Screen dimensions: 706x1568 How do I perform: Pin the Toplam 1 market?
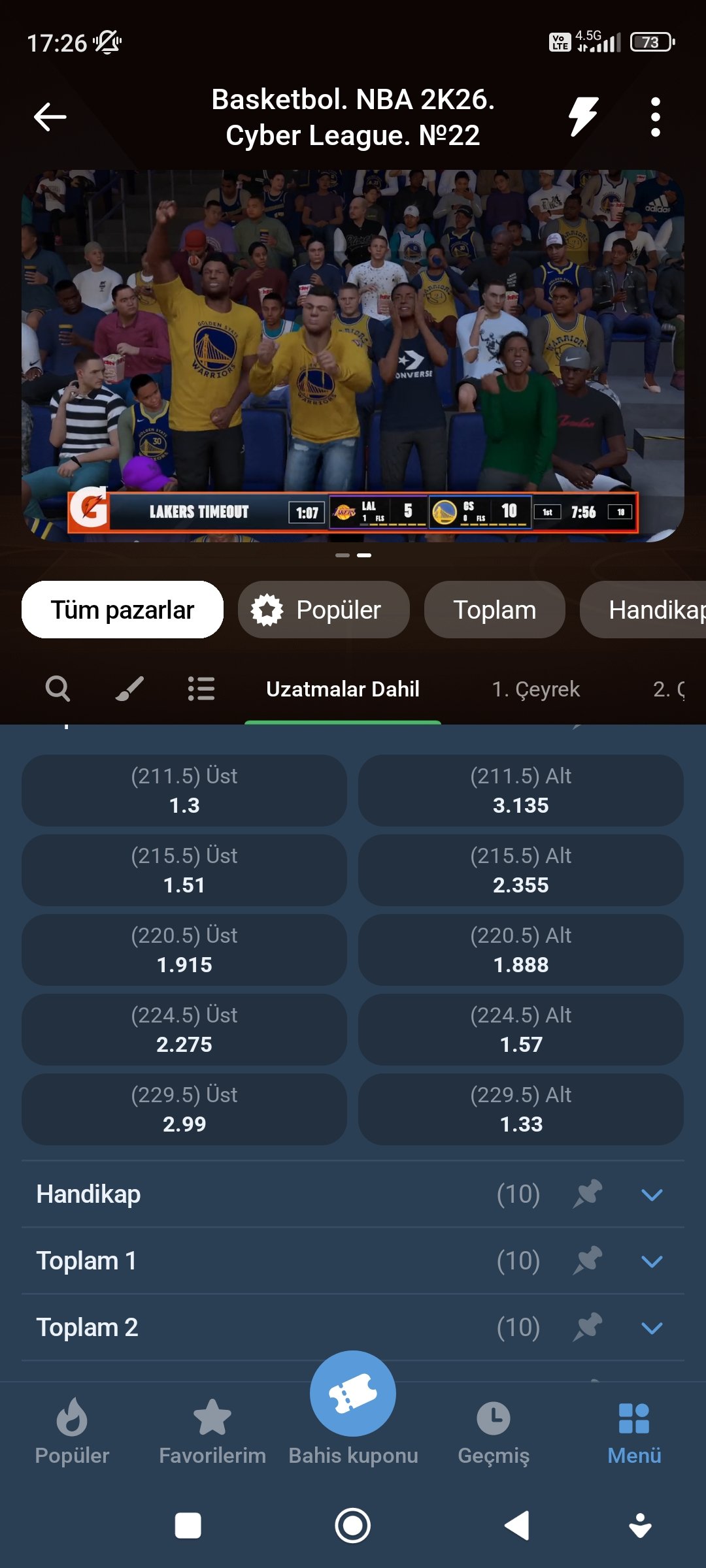click(x=587, y=1261)
